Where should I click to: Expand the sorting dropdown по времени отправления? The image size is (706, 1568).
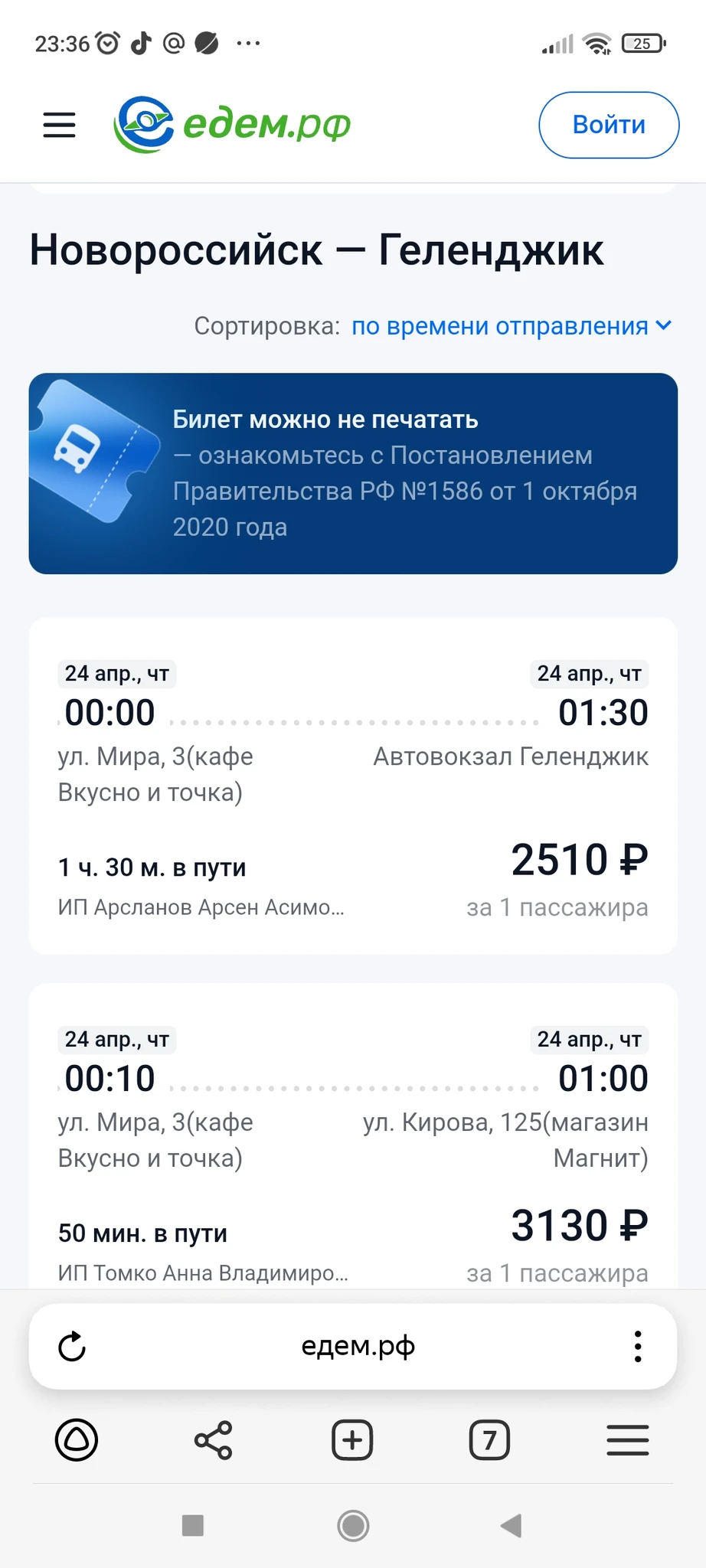pos(511,326)
